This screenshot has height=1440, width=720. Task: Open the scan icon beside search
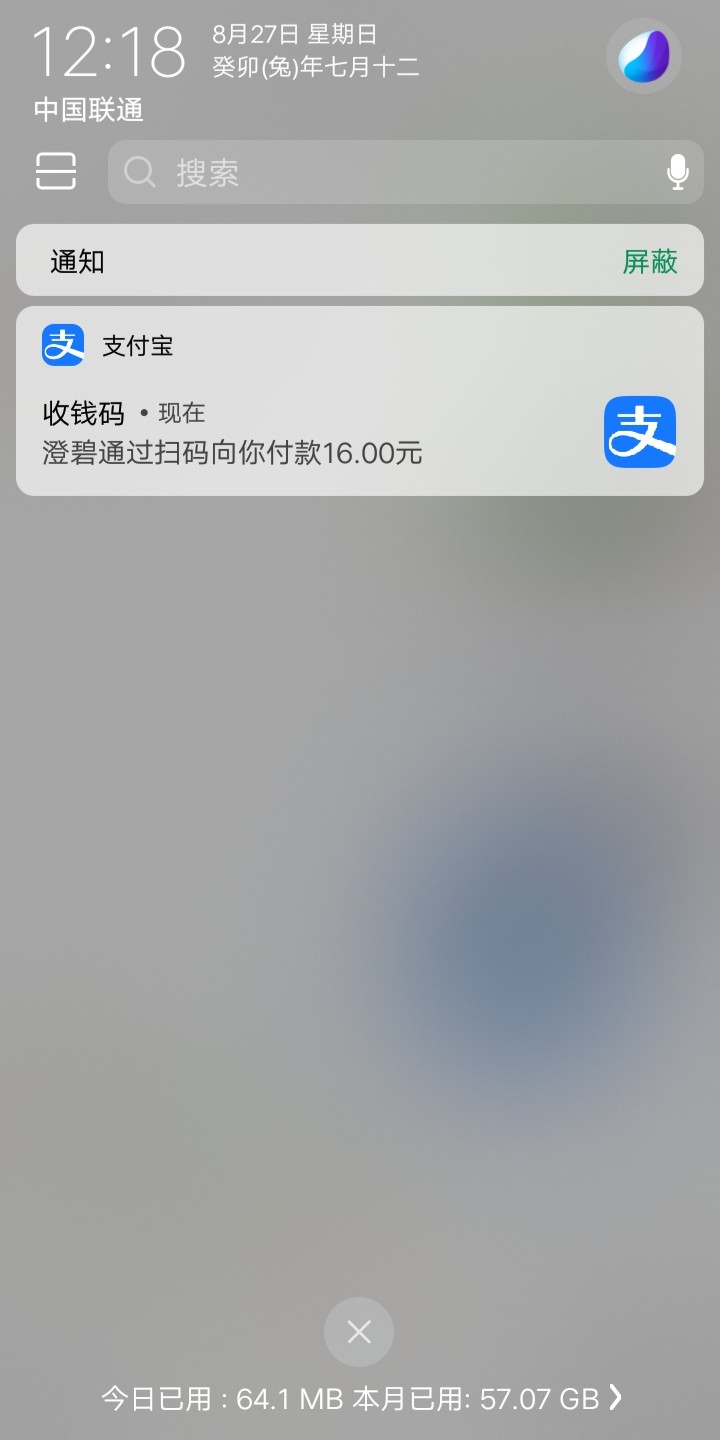tap(56, 172)
